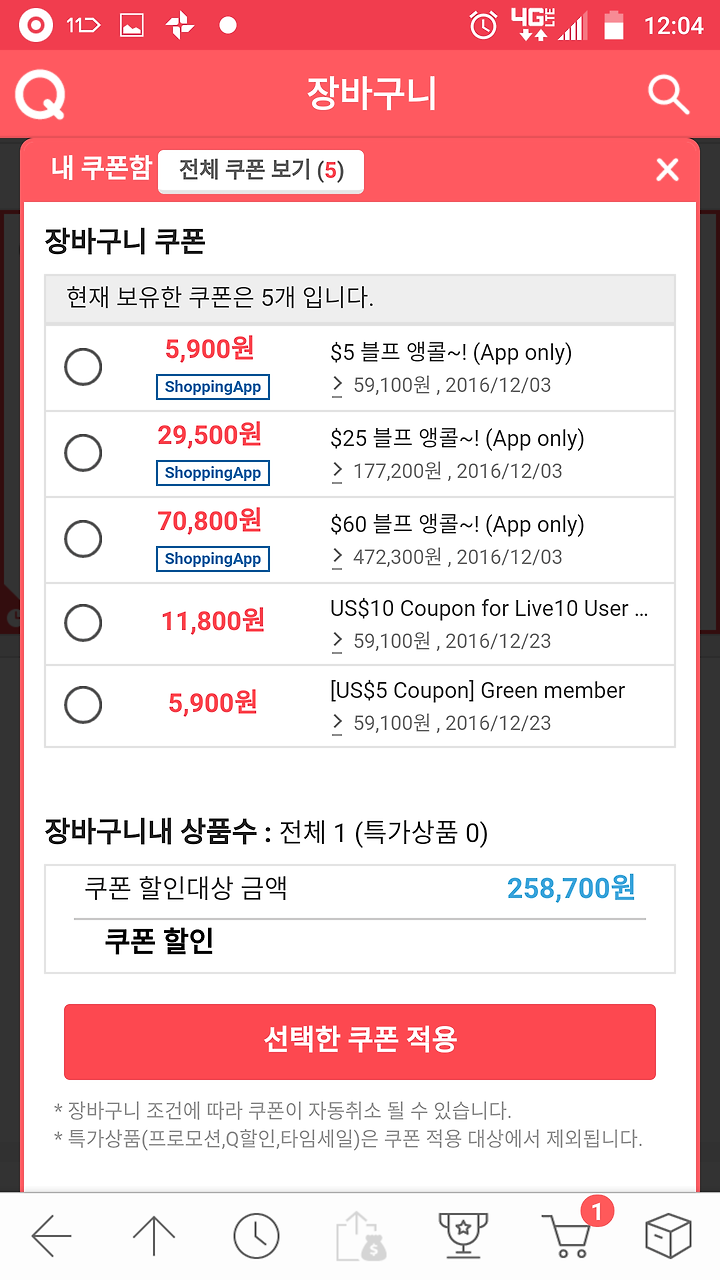Go back using the bottom left arrow
Image resolution: width=720 pixels, height=1280 pixels.
pos(51,1236)
